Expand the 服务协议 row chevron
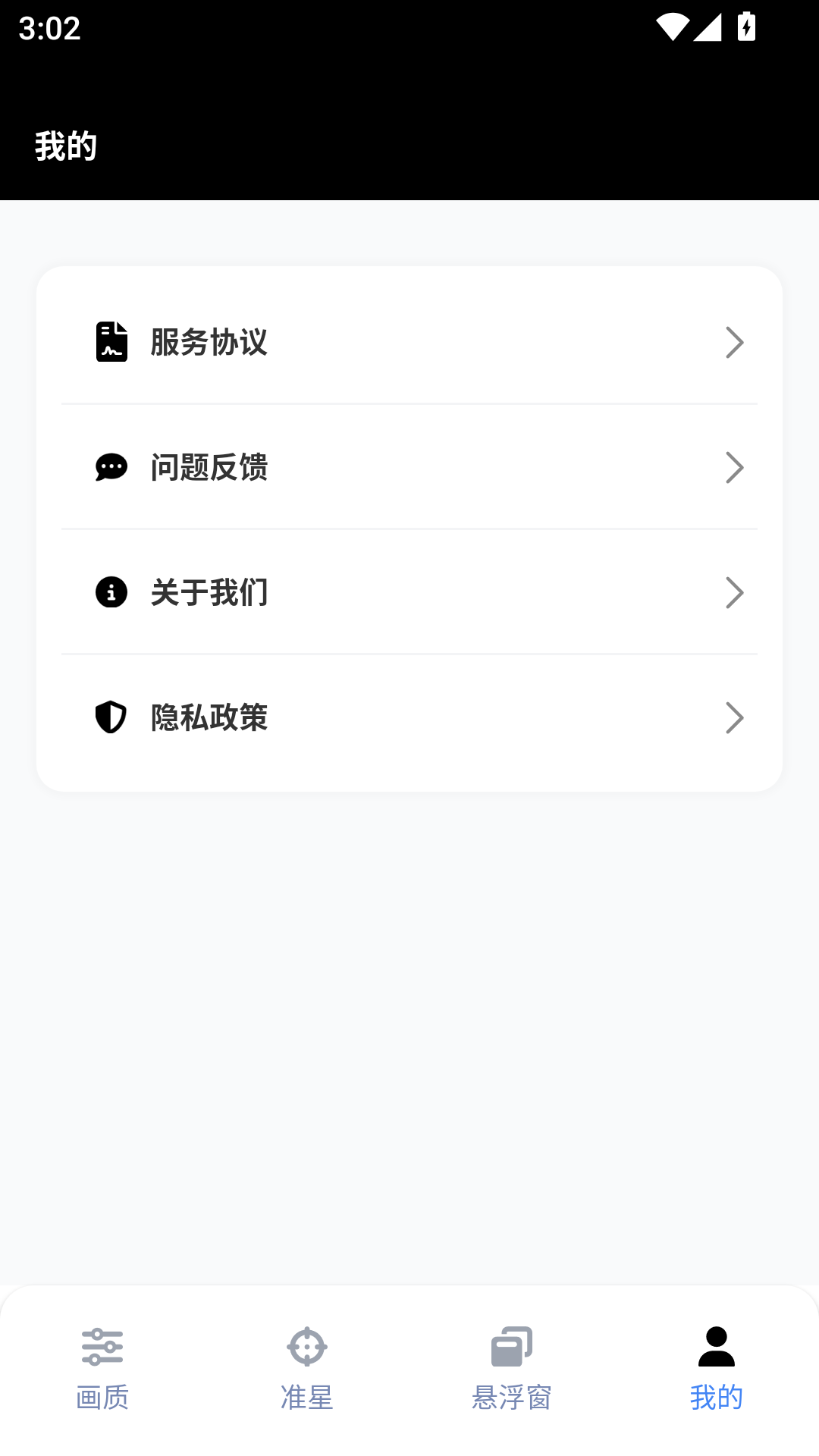Image resolution: width=819 pixels, height=1456 pixels. [x=734, y=342]
